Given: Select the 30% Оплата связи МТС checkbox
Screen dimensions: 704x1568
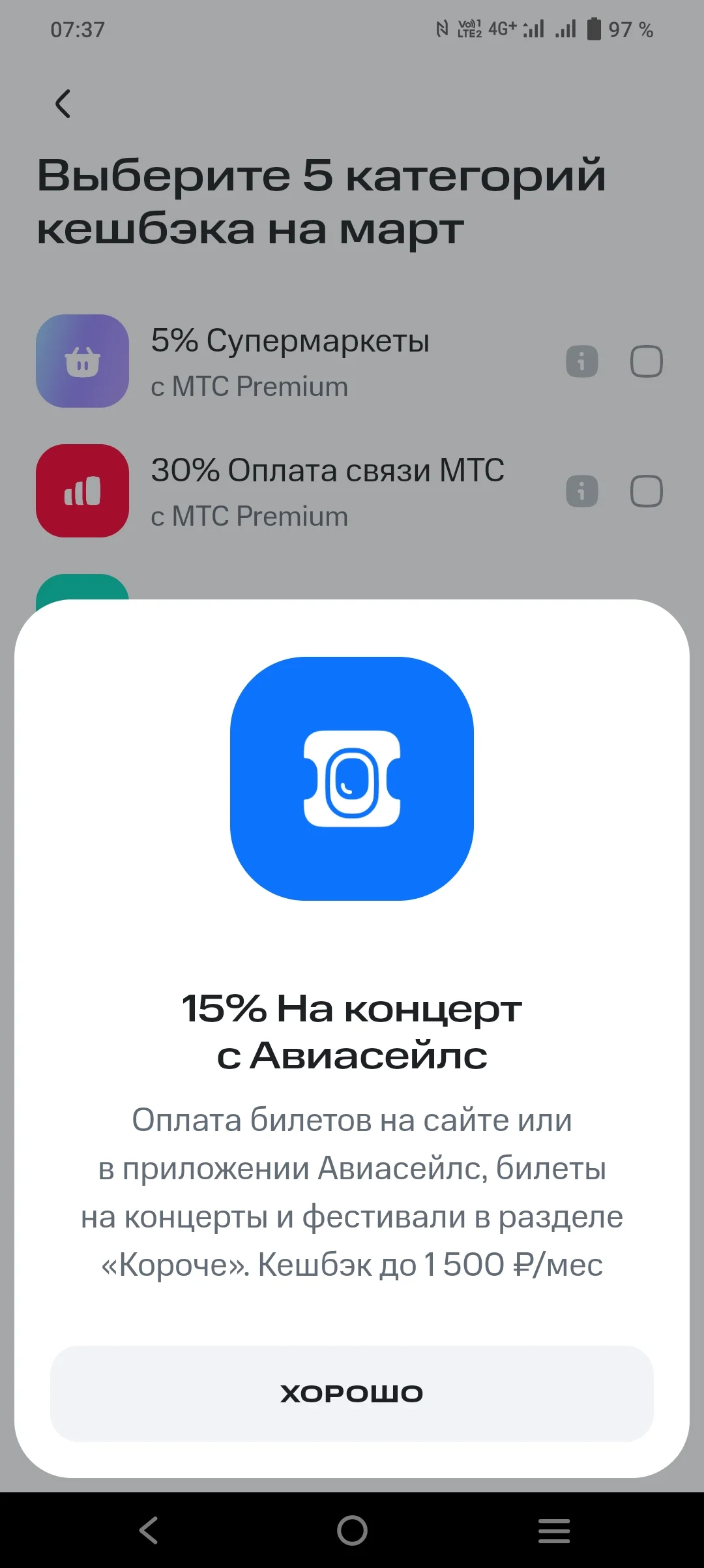Looking at the screenshot, I should point(646,491).
